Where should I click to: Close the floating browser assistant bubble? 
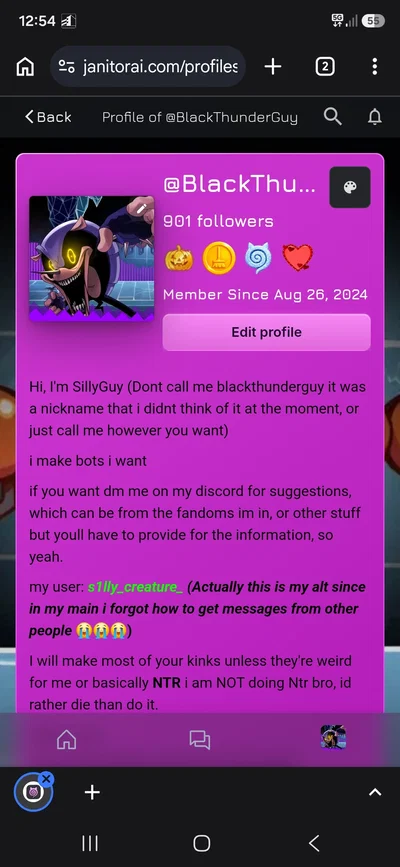(46, 779)
